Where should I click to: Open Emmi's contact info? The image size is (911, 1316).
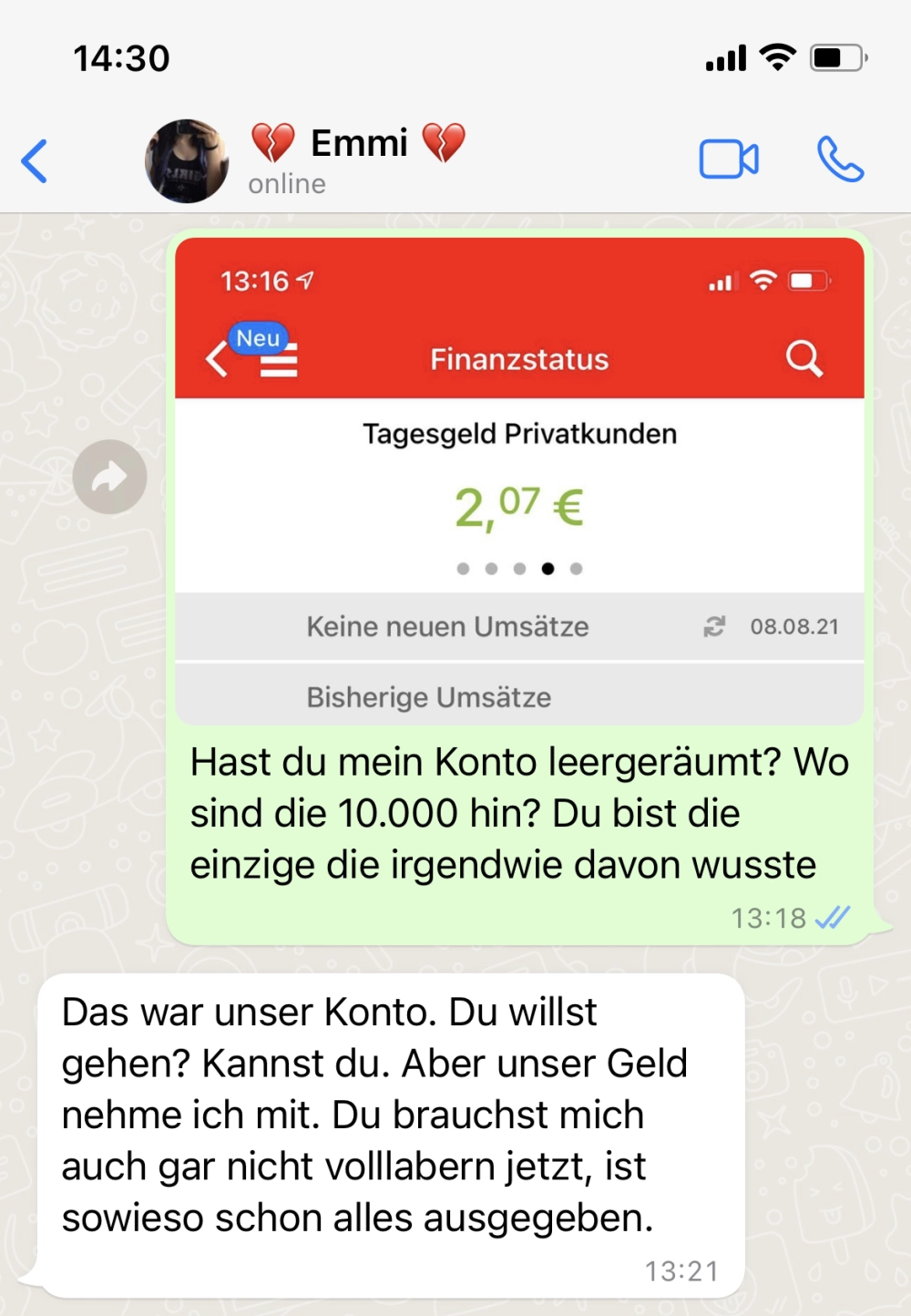(x=359, y=159)
